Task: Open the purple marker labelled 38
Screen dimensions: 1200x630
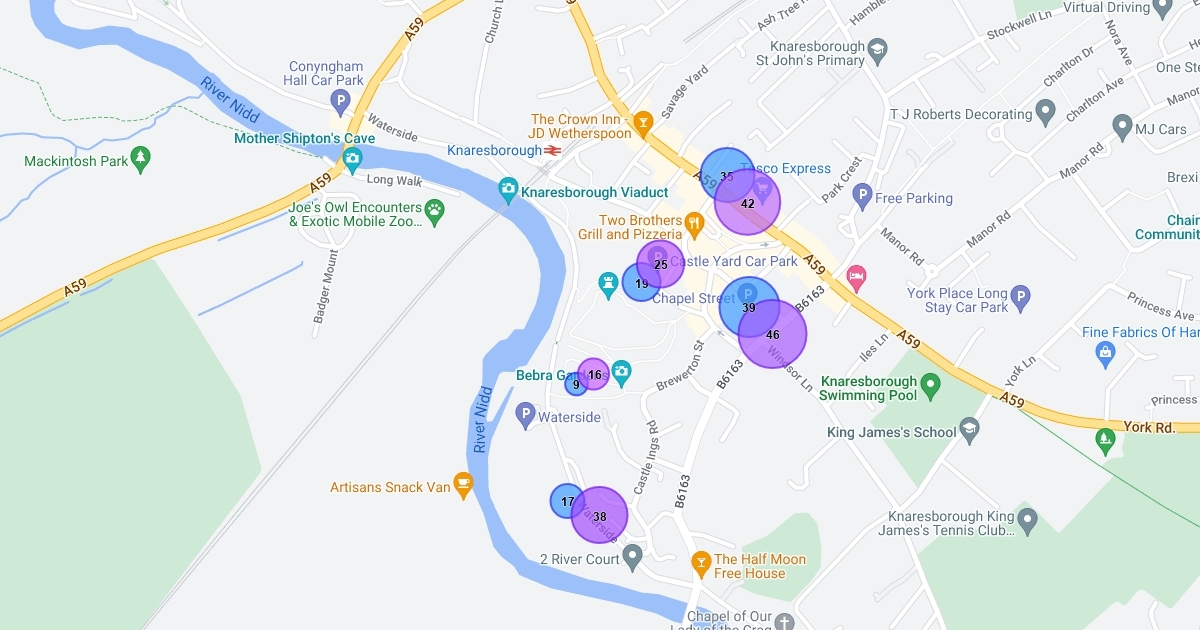Action: point(599,515)
